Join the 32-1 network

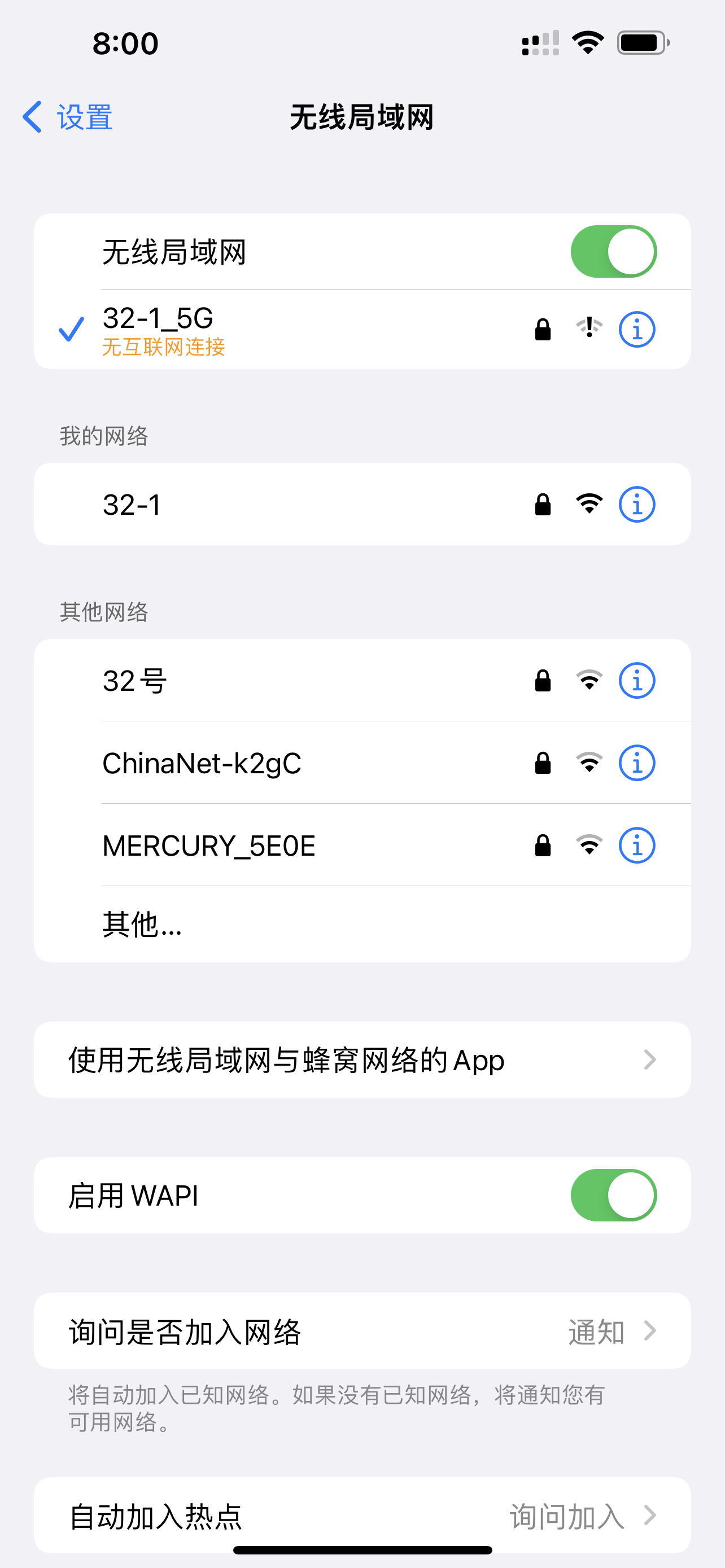tap(243, 505)
